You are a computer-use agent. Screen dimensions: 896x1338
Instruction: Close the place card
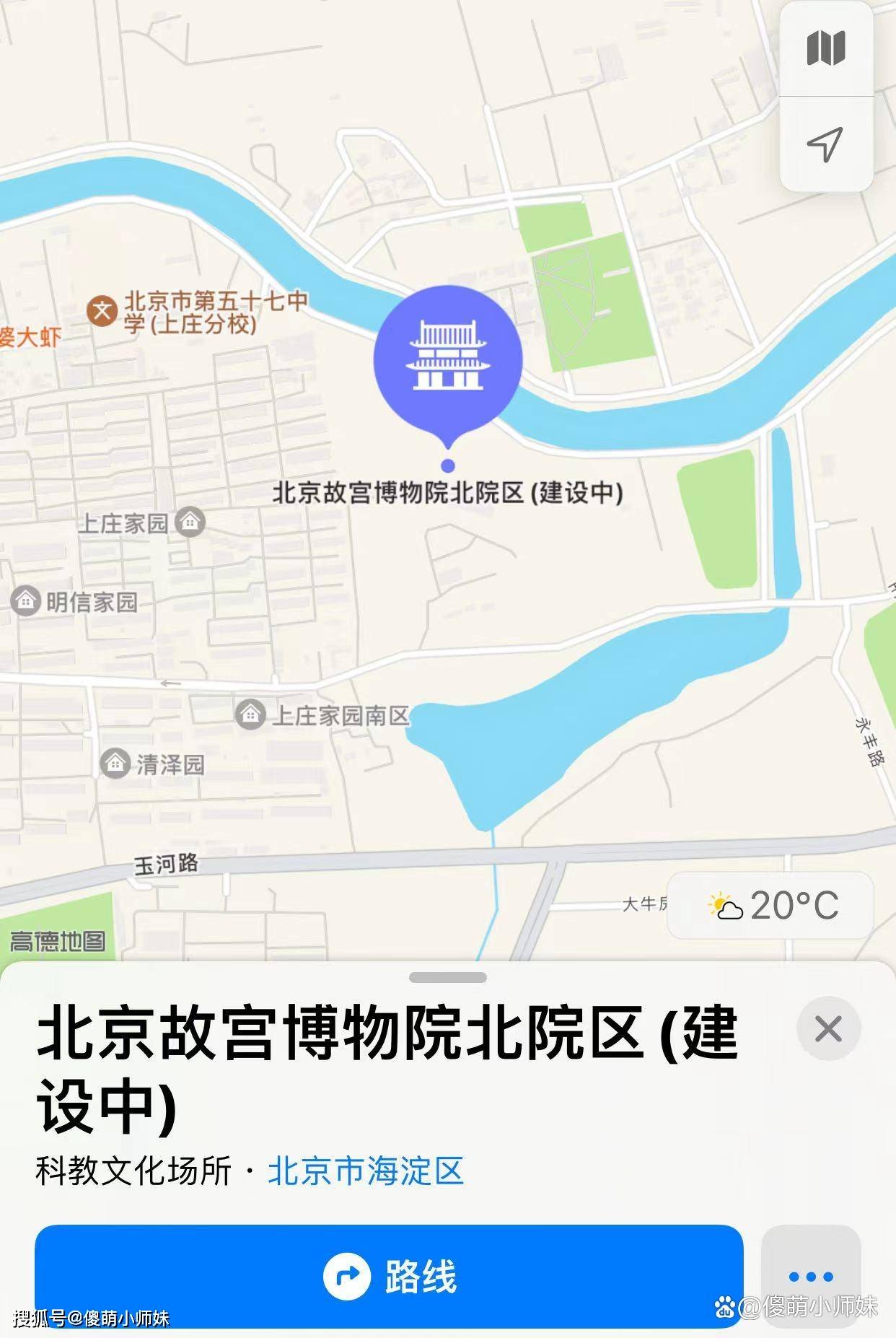828,1028
